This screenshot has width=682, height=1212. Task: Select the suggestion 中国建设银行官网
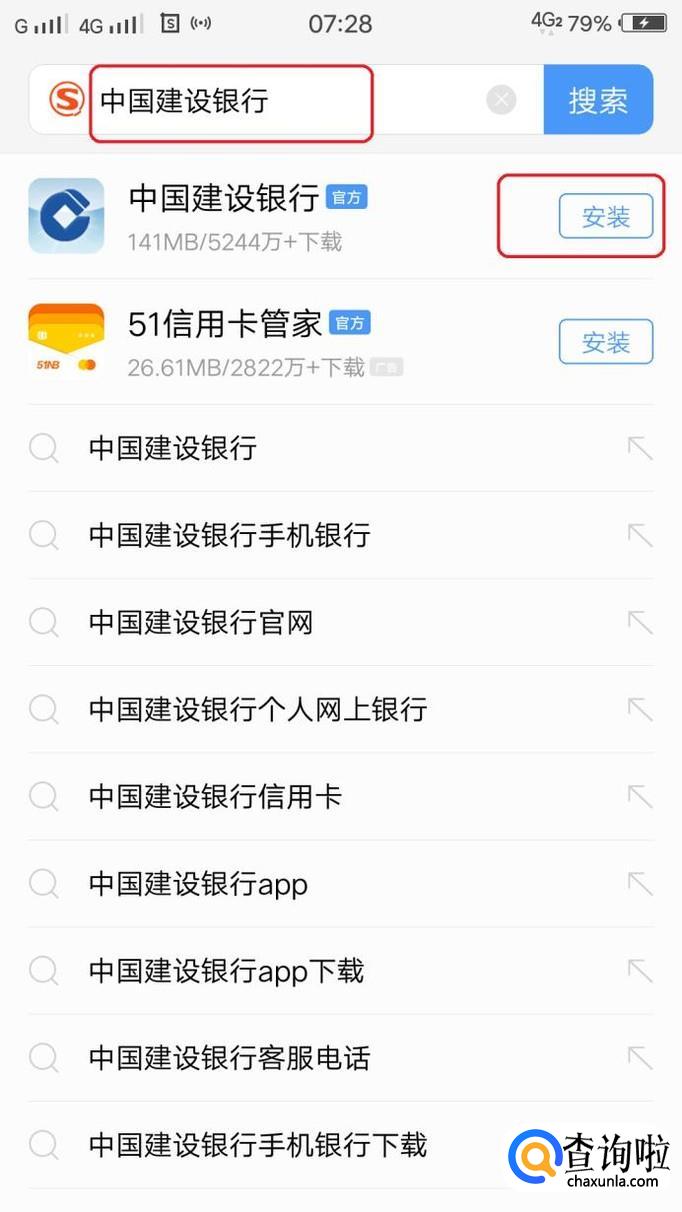tap(201, 622)
